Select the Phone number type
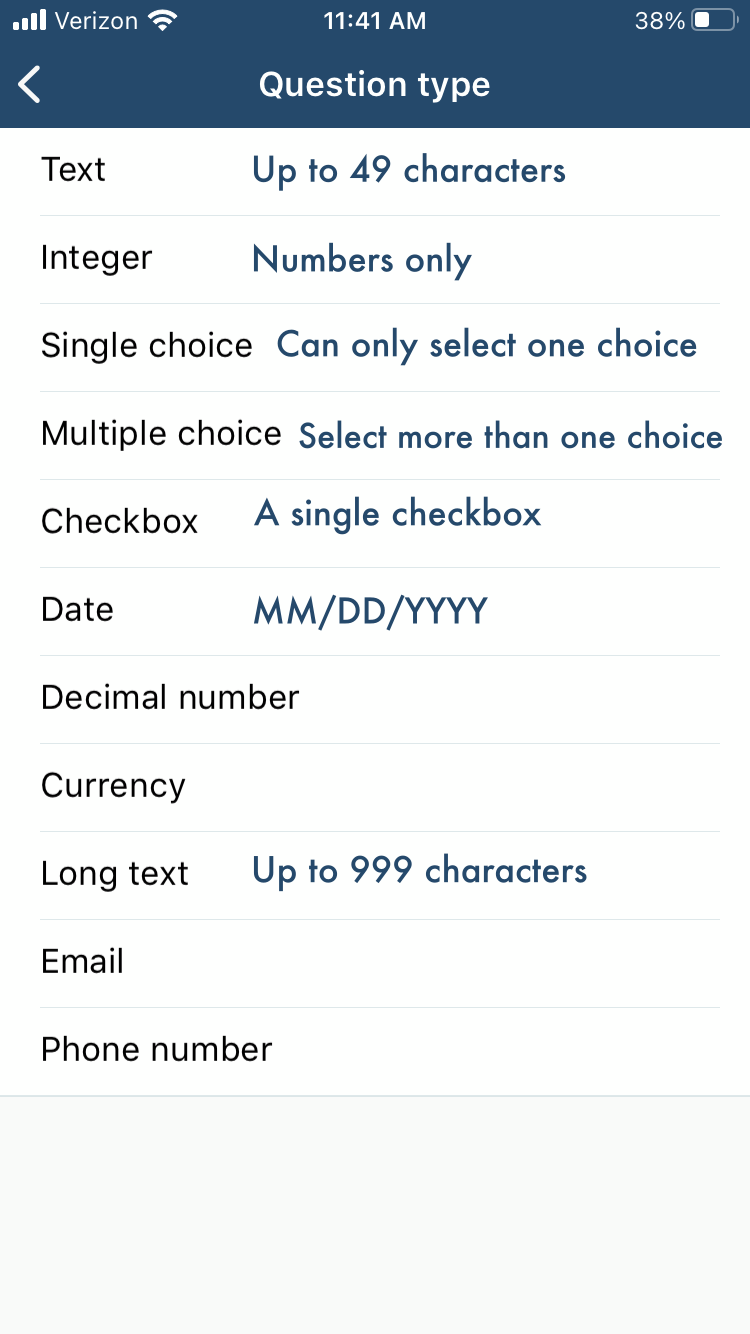The width and height of the screenshot is (750, 1334). pos(375,1052)
